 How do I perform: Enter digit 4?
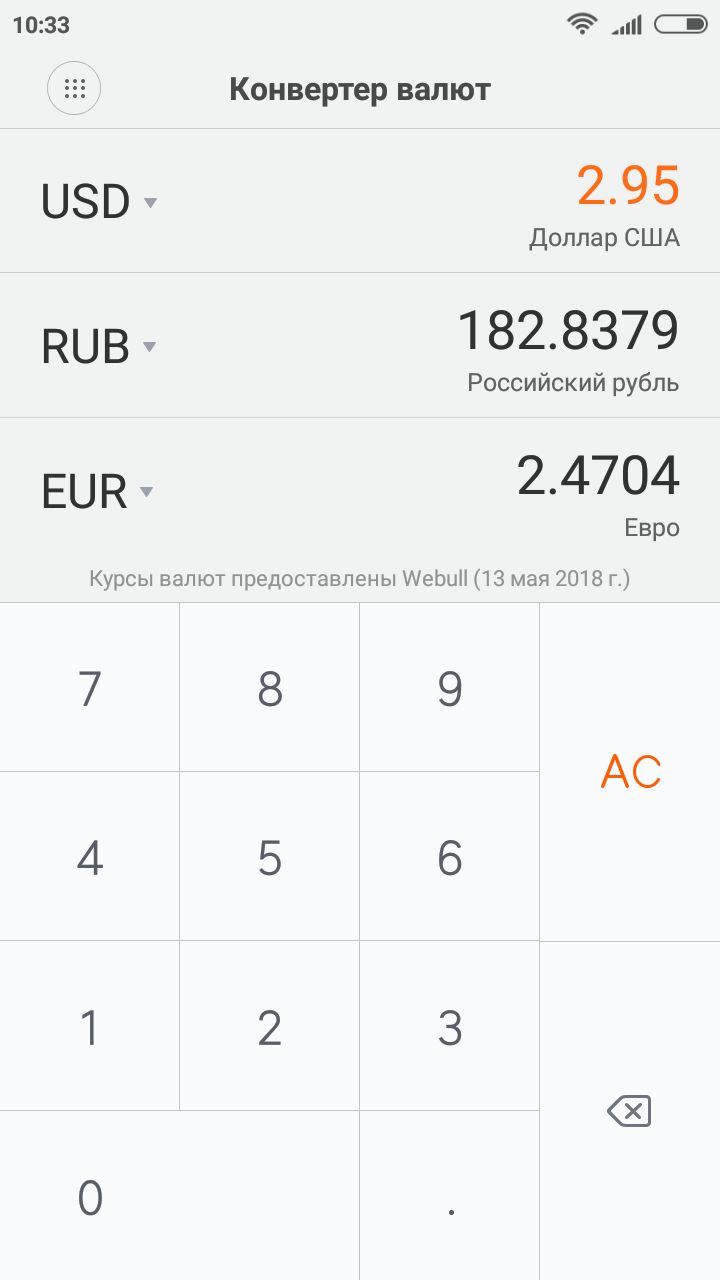(90, 857)
